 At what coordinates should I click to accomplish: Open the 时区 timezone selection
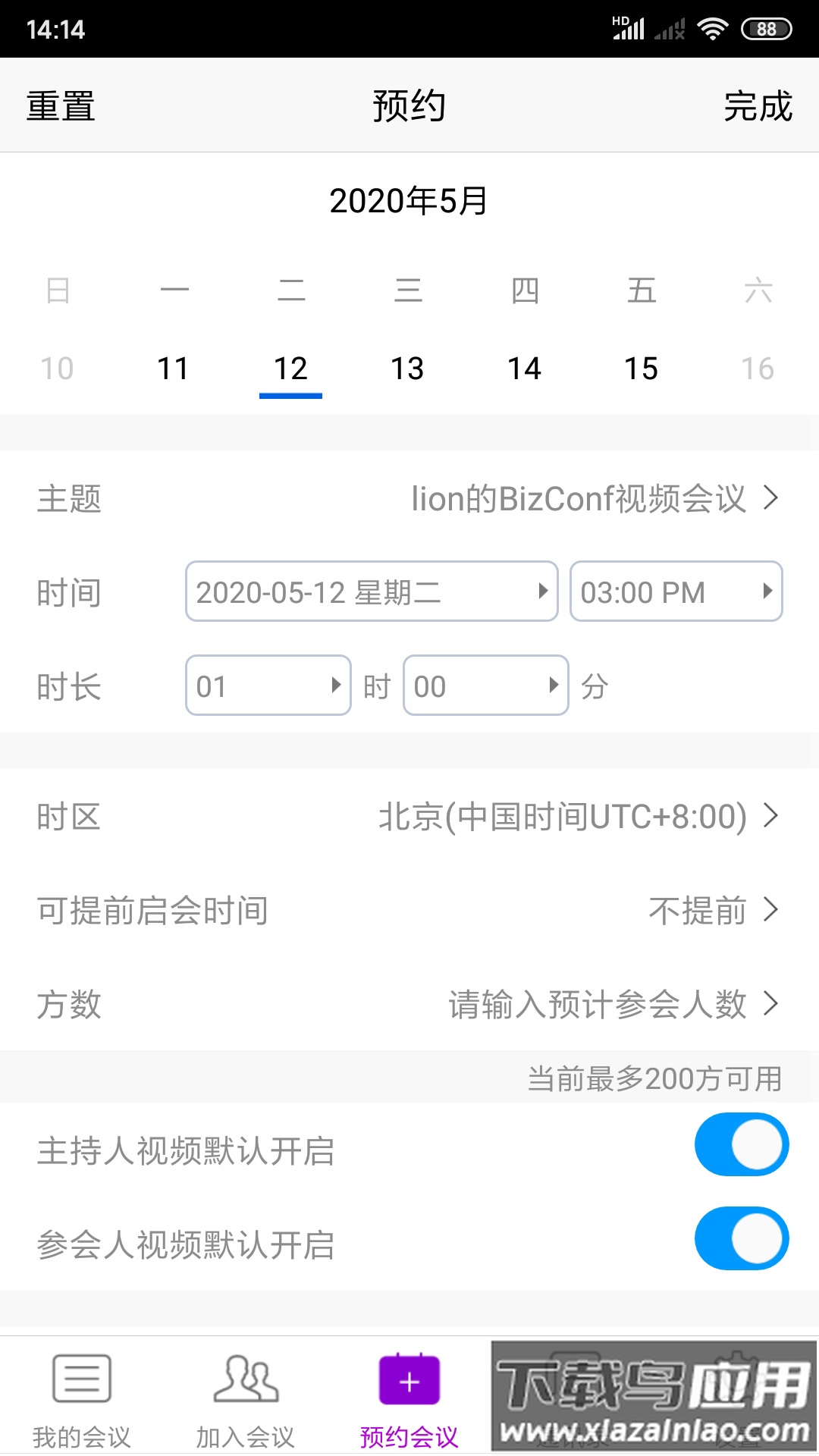click(x=772, y=817)
